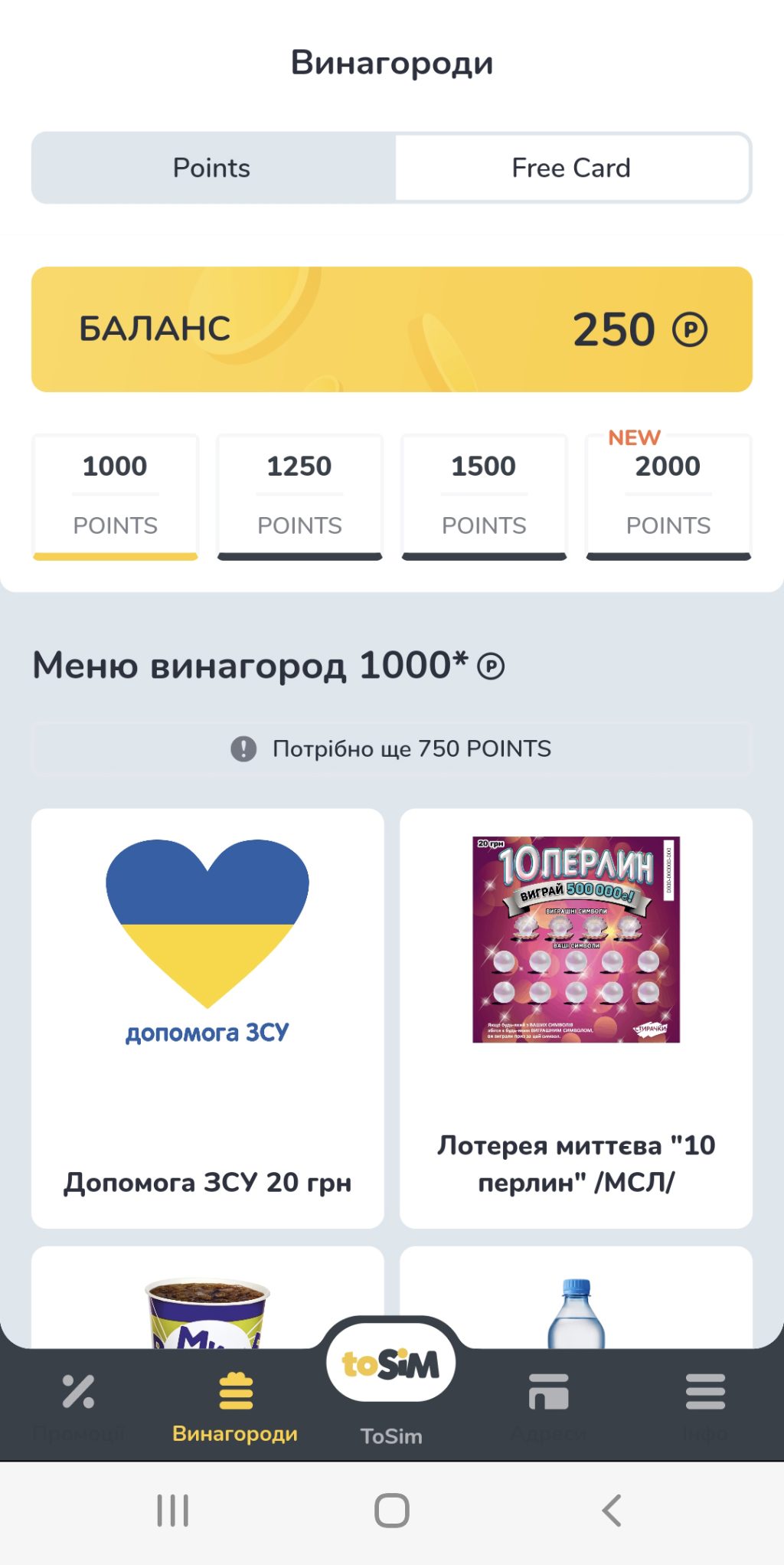Go to the system home screen
Image resolution: width=784 pixels, height=1565 pixels.
coord(391,1511)
